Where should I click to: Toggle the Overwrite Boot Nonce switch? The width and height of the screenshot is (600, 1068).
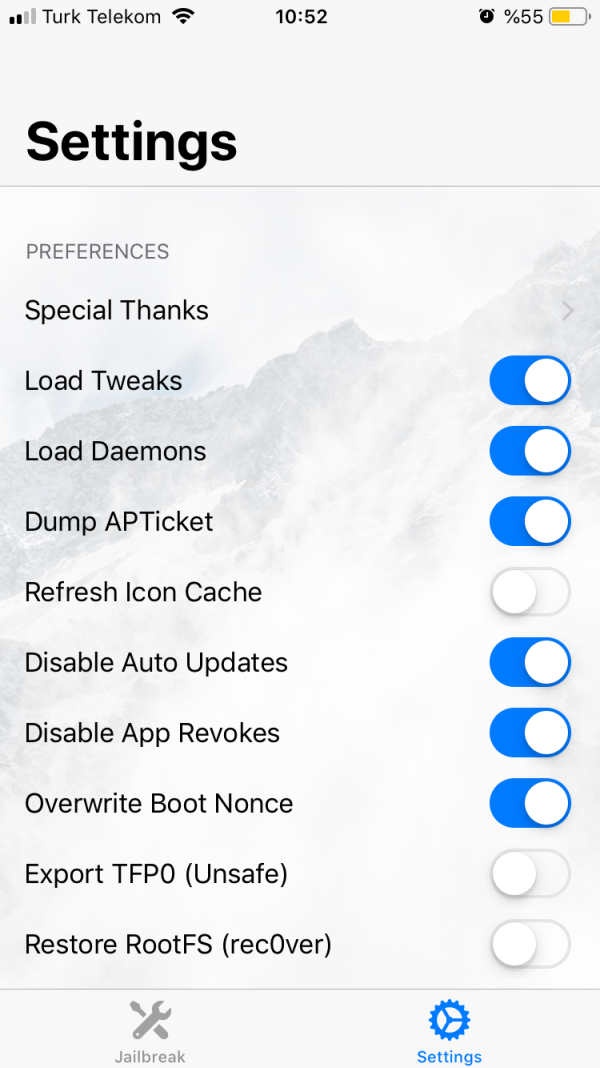[x=529, y=803]
